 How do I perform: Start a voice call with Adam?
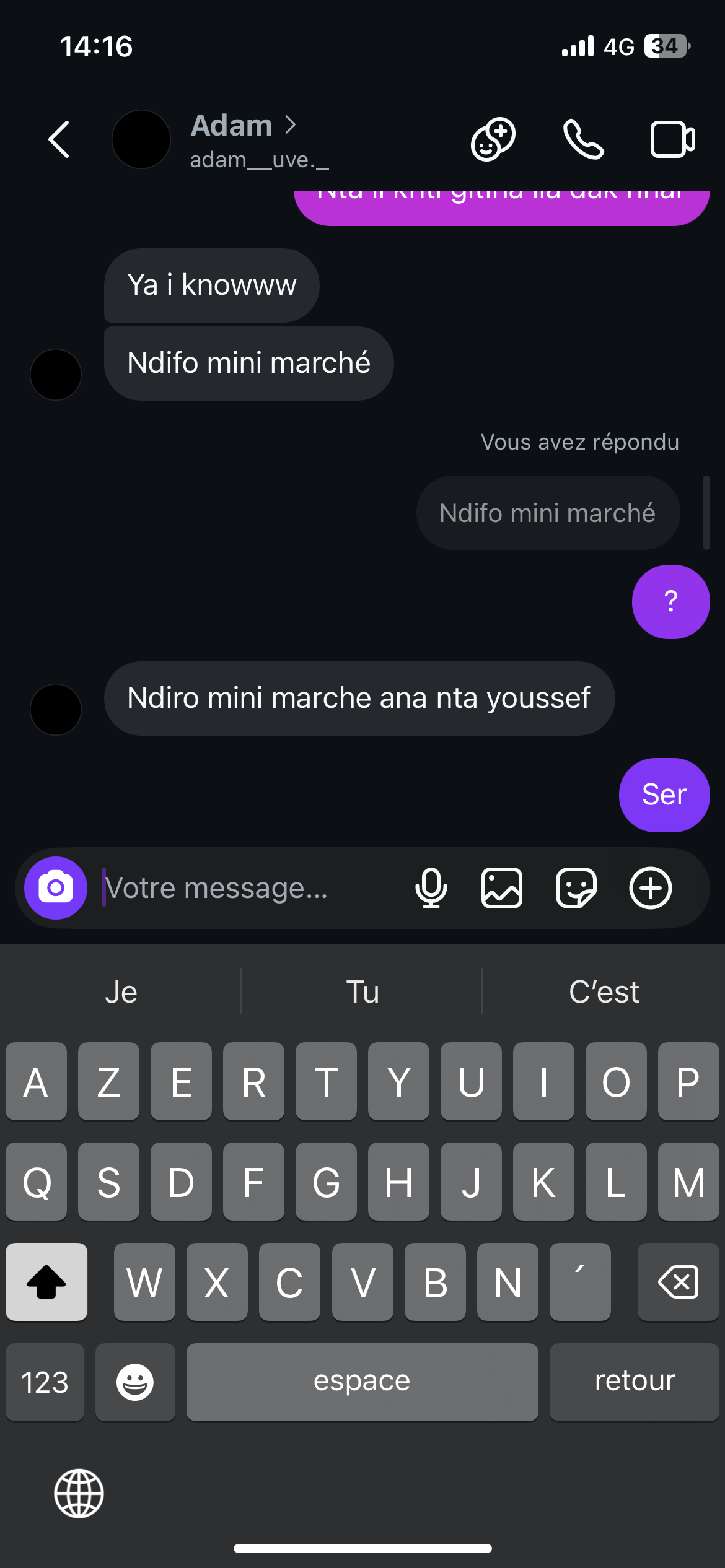pyautogui.click(x=583, y=139)
